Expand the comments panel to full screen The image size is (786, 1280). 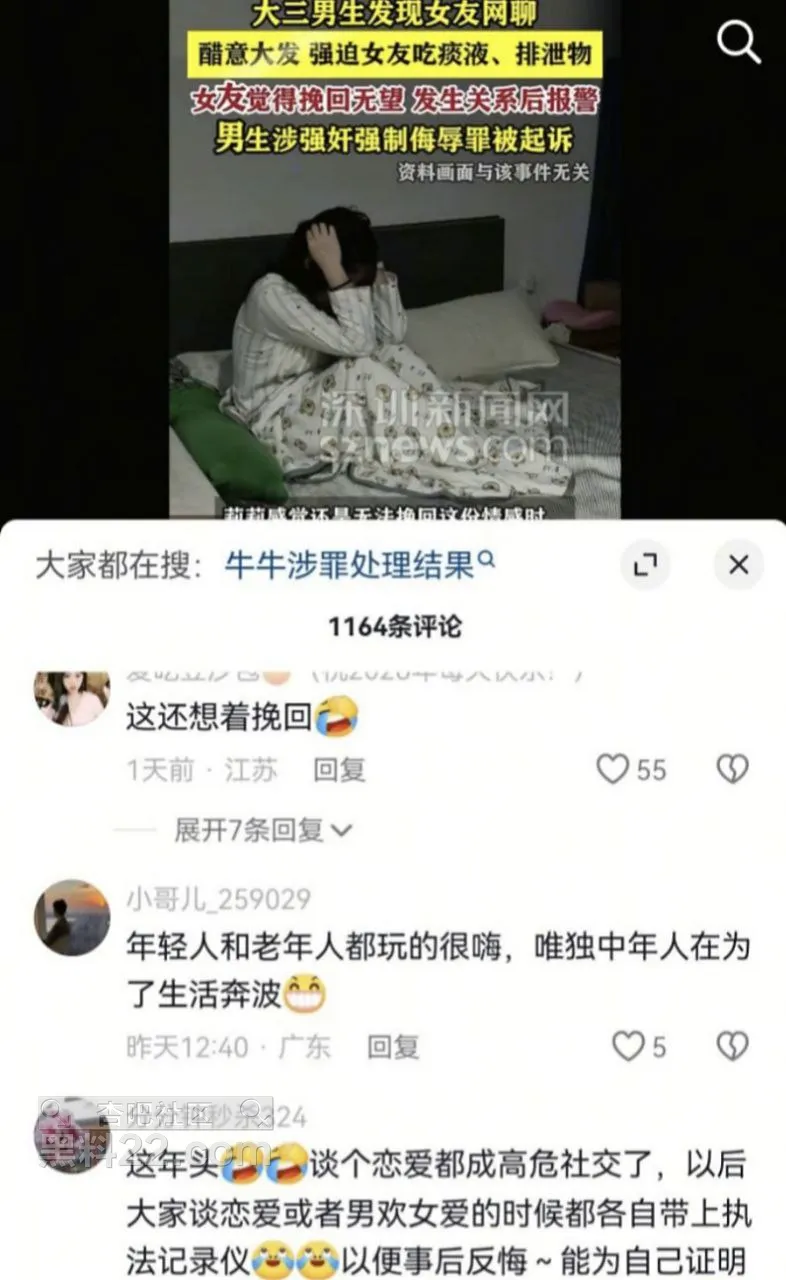click(645, 565)
